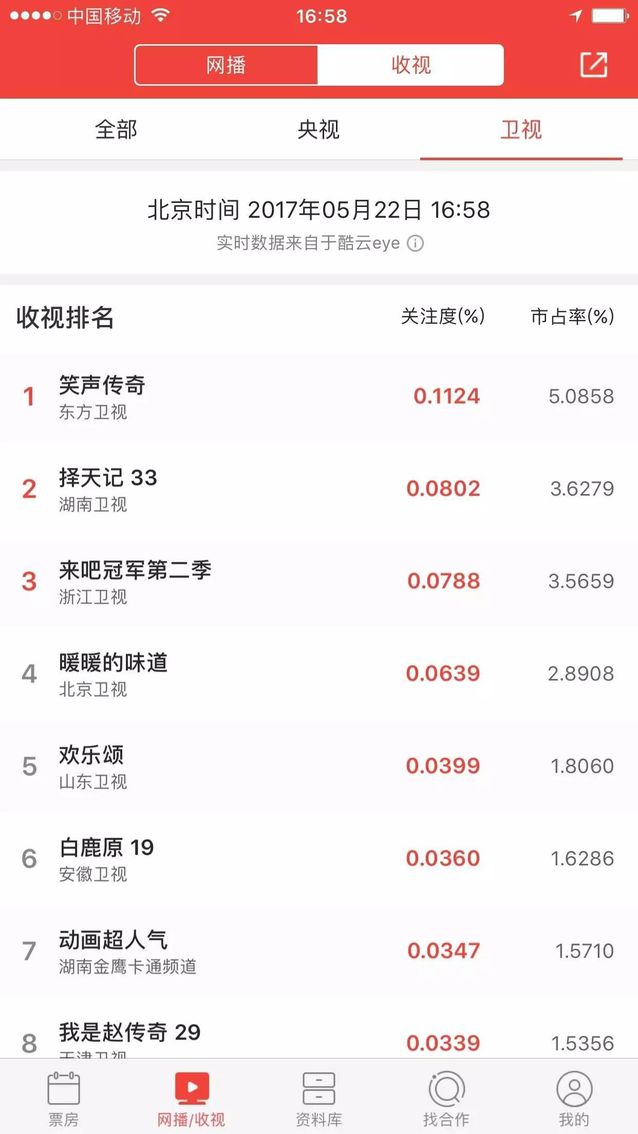Open the 网播/收视 bottom tab
This screenshot has width=638, height=1134.
[x=191, y=1098]
